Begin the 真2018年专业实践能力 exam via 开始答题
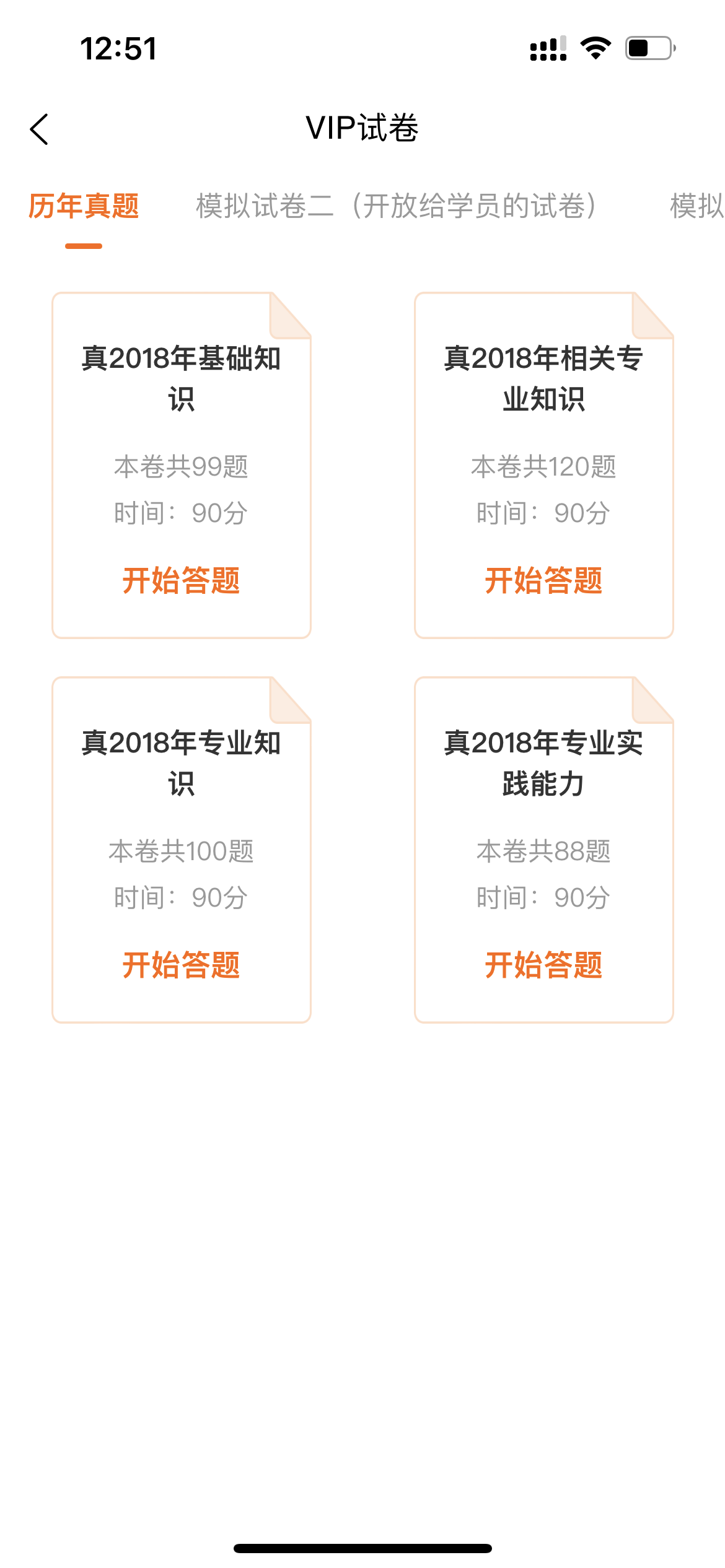Screen dimensions: 725x1568 click(543, 965)
